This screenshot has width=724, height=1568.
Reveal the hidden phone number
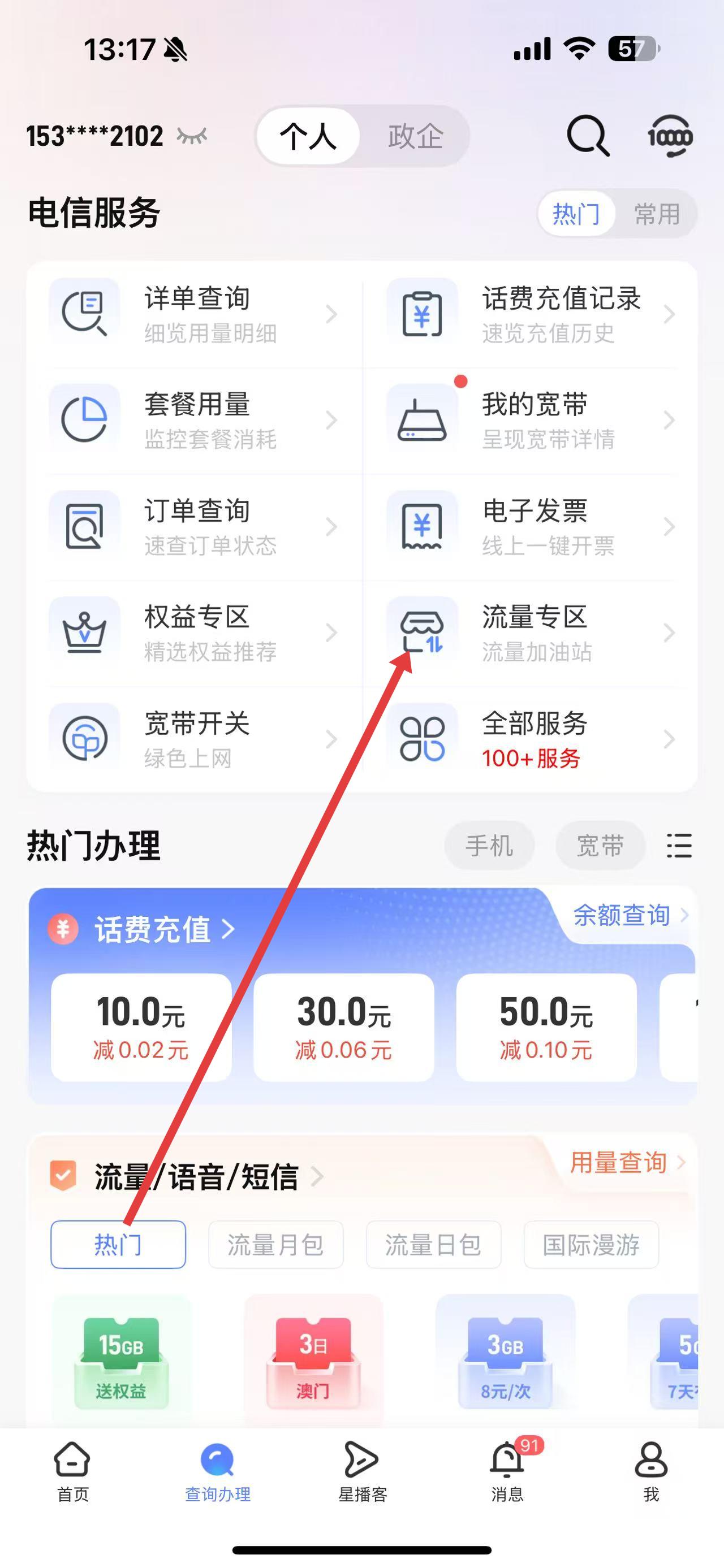[x=192, y=136]
